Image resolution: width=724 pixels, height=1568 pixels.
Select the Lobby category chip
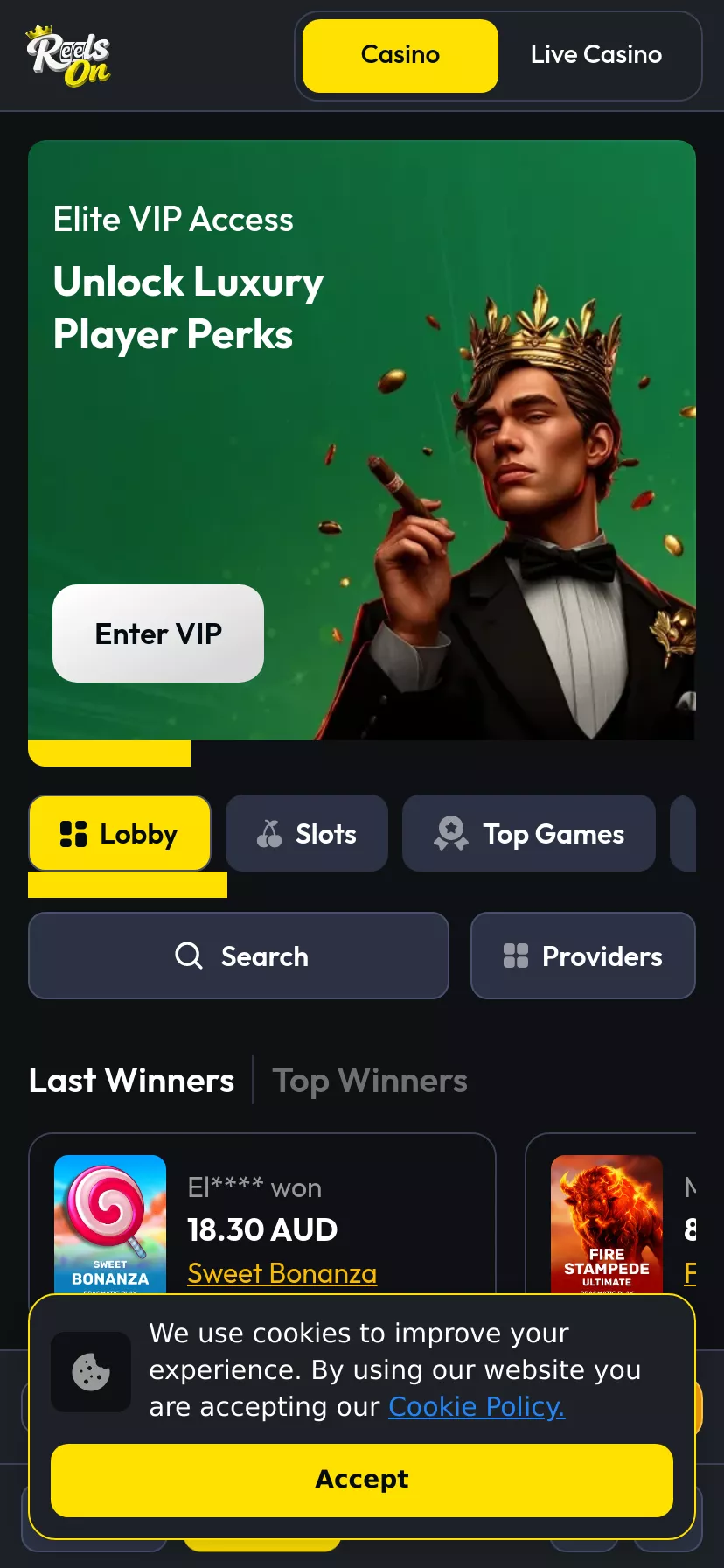pyautogui.click(x=120, y=834)
